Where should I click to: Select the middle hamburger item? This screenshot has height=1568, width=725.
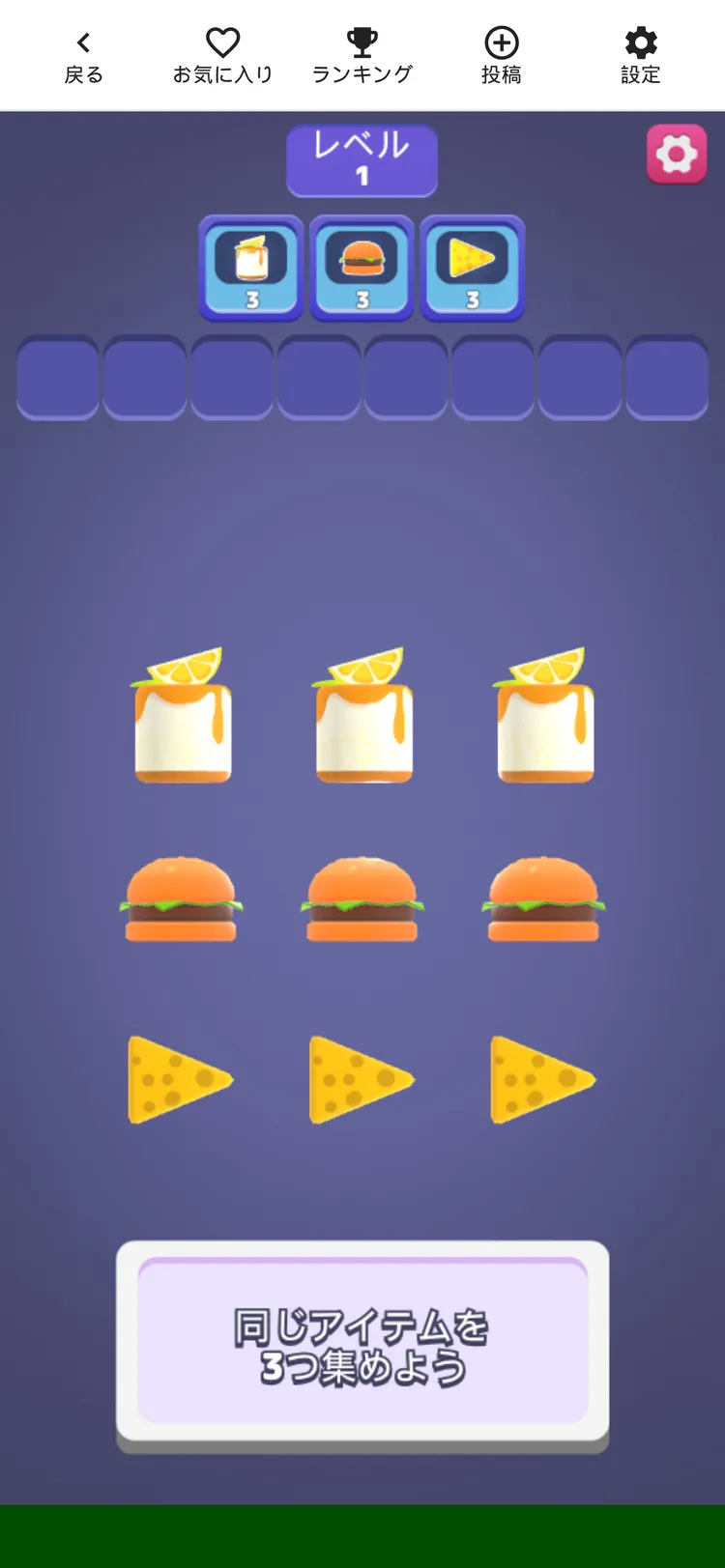coord(362,899)
